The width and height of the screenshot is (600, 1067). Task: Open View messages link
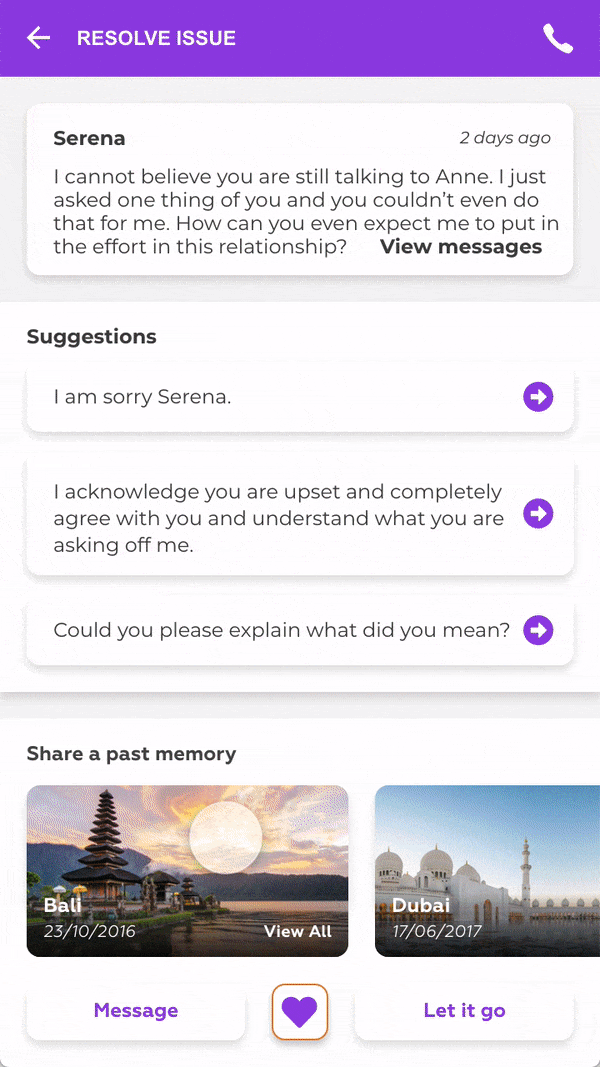pyautogui.click(x=461, y=247)
